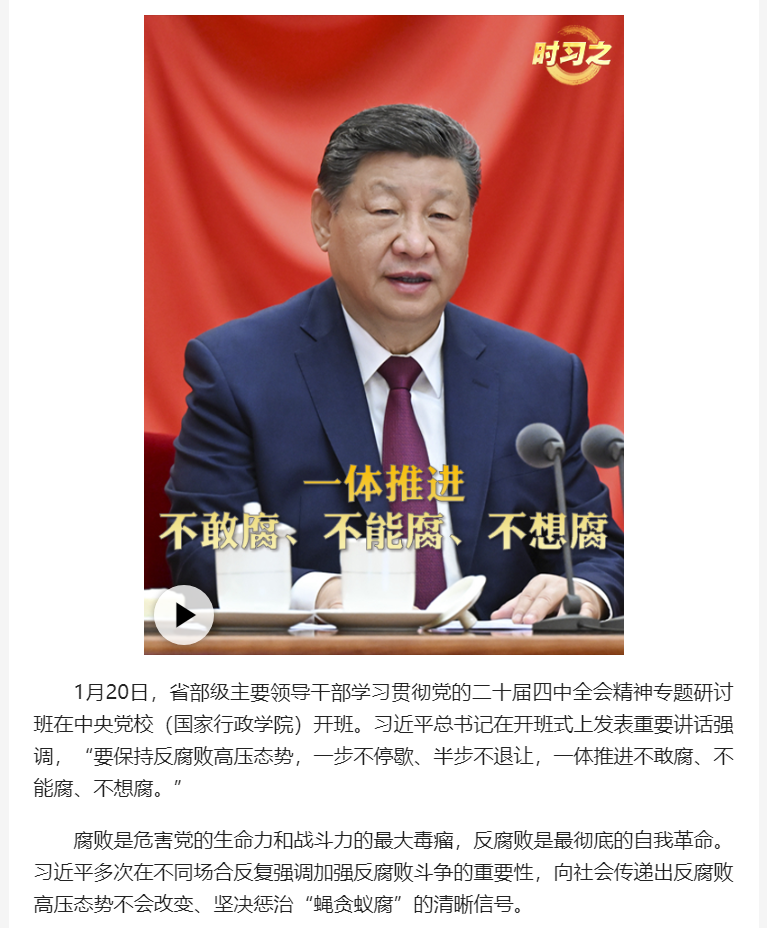767x928 pixels.
Task: Play the 时习之 video
Action: point(184,614)
